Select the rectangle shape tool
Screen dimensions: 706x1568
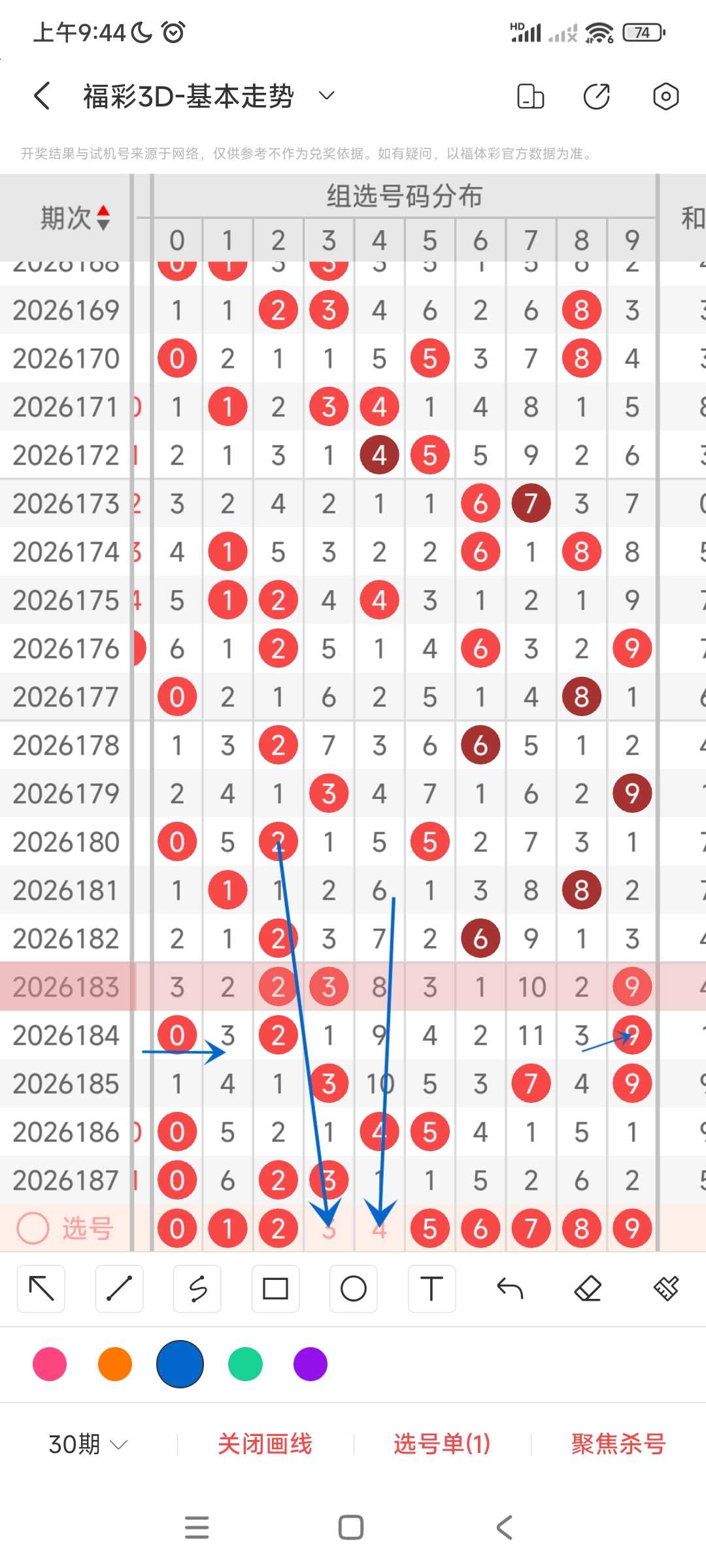(x=275, y=1288)
